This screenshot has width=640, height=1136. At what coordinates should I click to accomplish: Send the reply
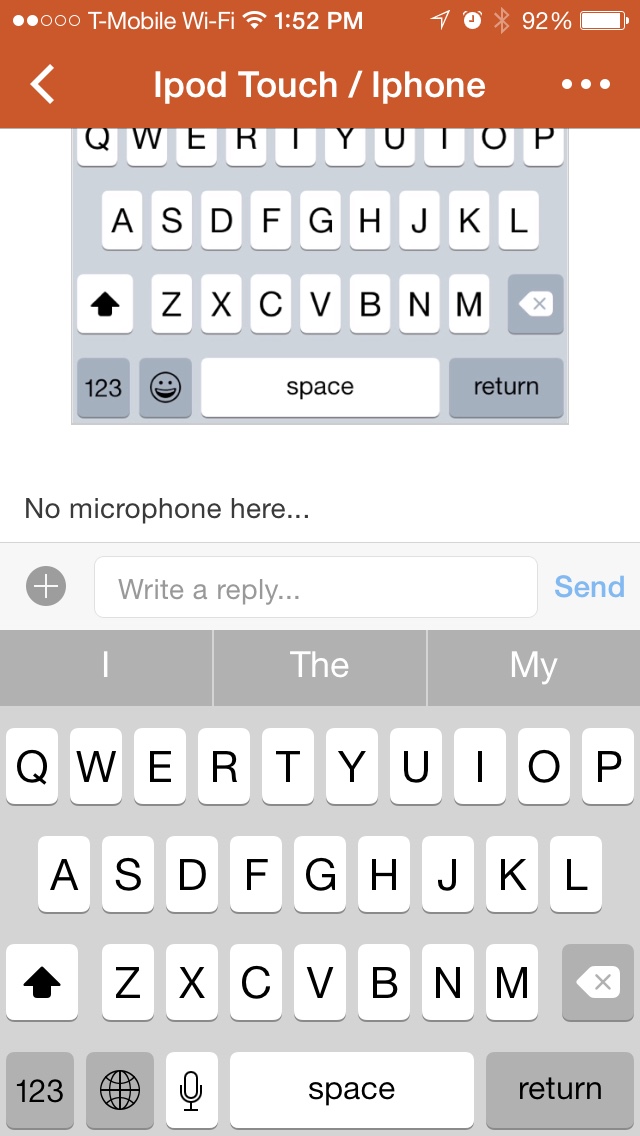tap(589, 587)
